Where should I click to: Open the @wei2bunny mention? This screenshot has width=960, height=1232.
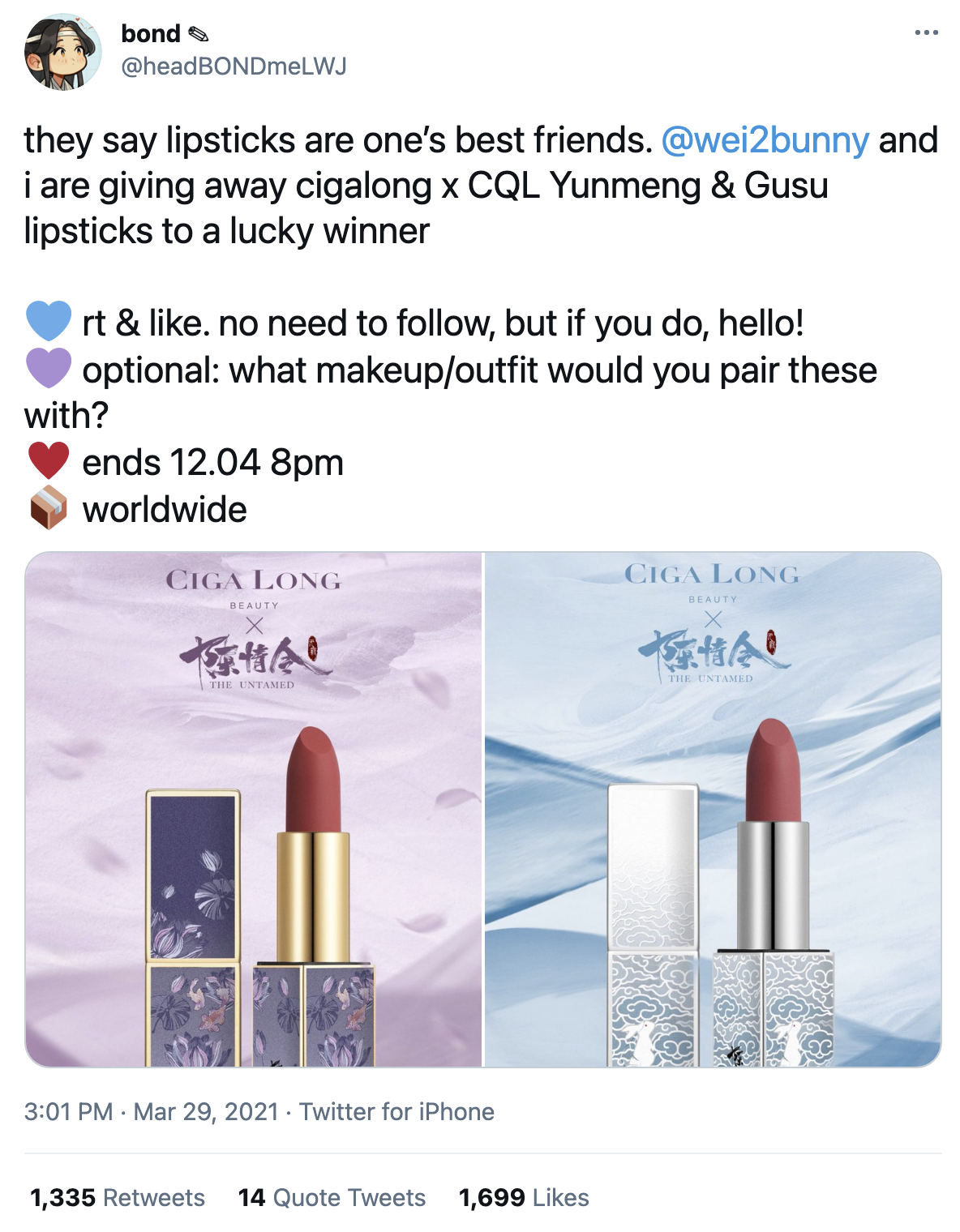(765, 140)
